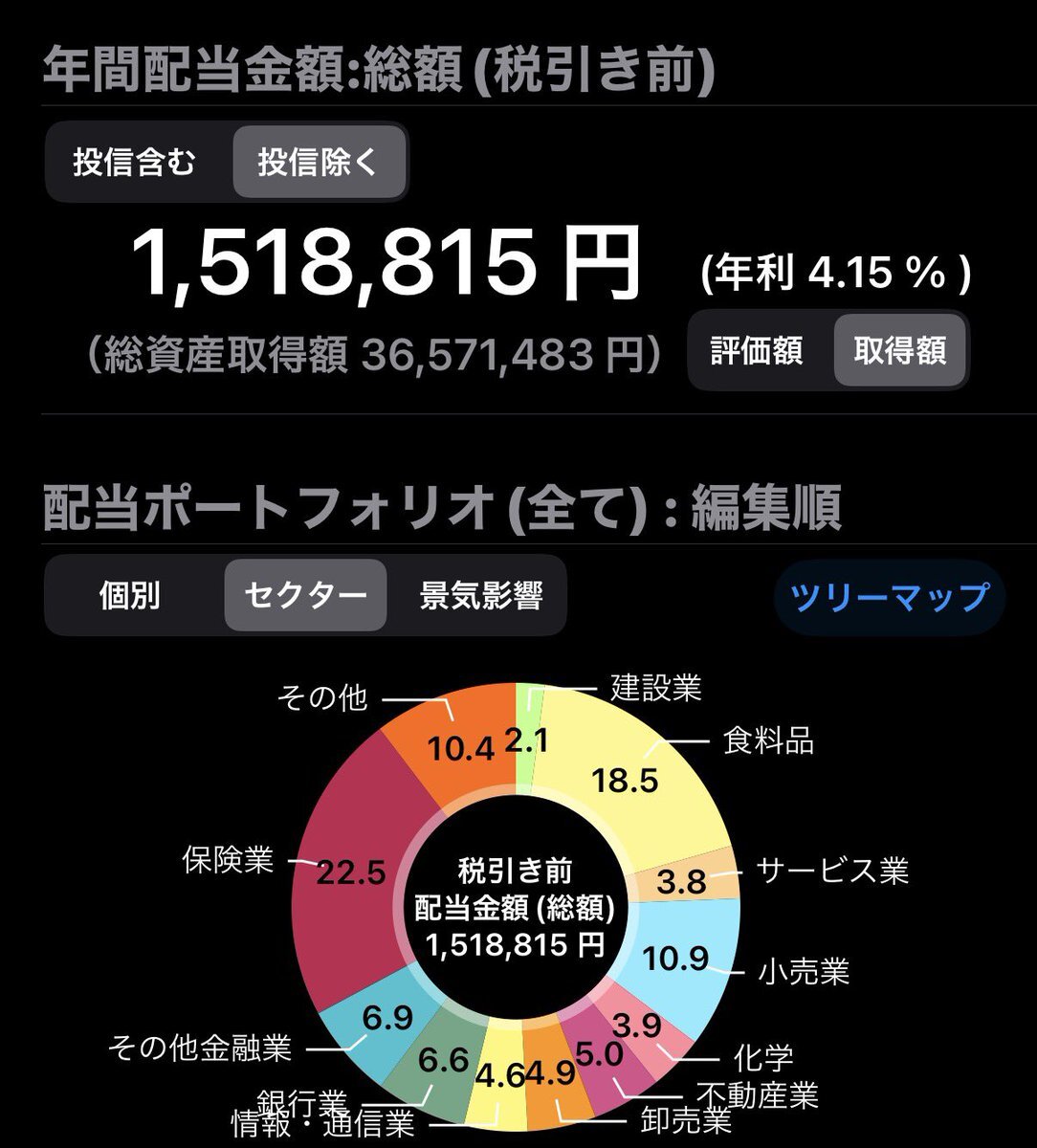This screenshot has width=1037, height=1148.
Task: Select the セクター view
Action: [305, 596]
